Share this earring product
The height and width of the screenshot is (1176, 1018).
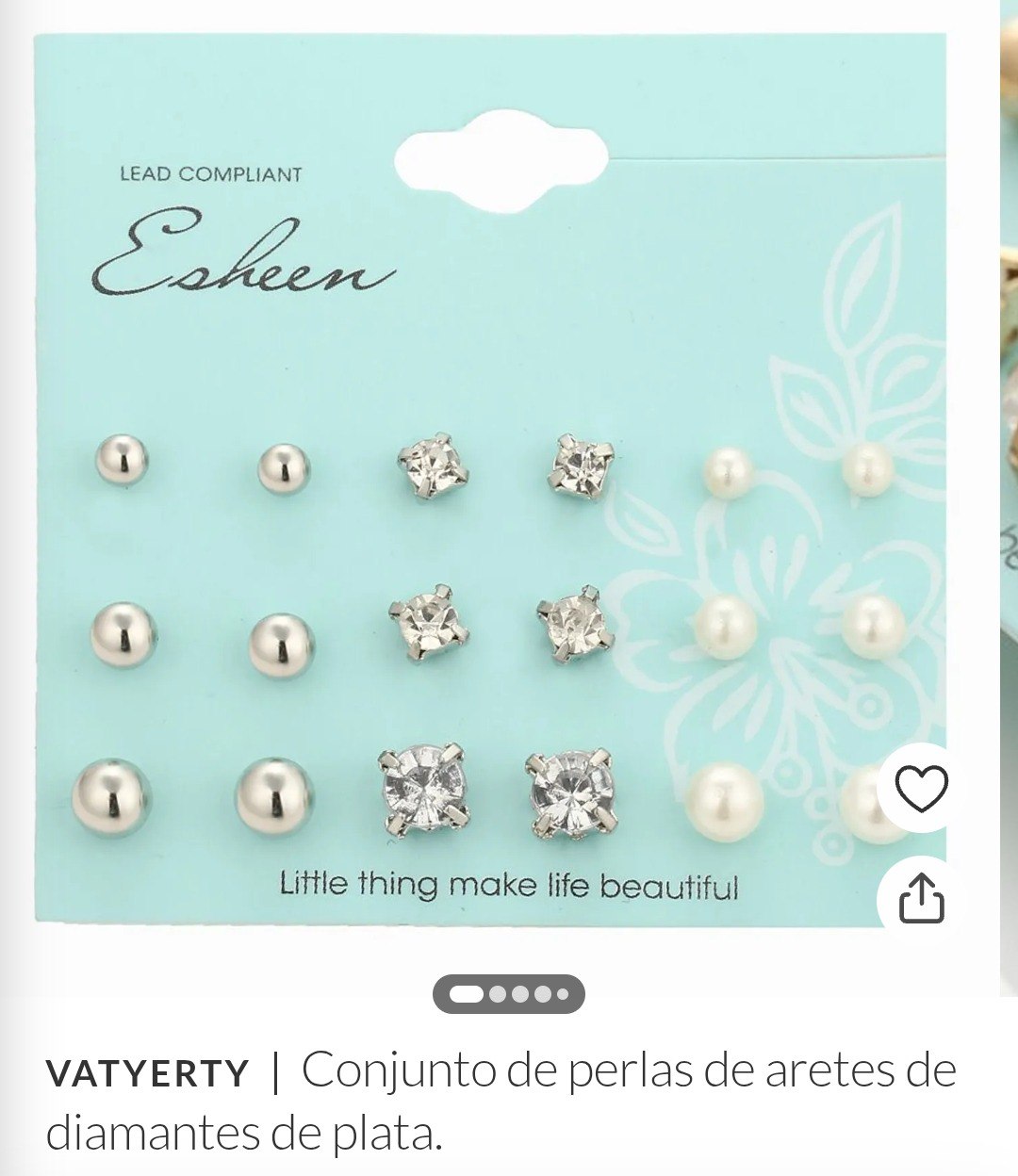click(920, 899)
